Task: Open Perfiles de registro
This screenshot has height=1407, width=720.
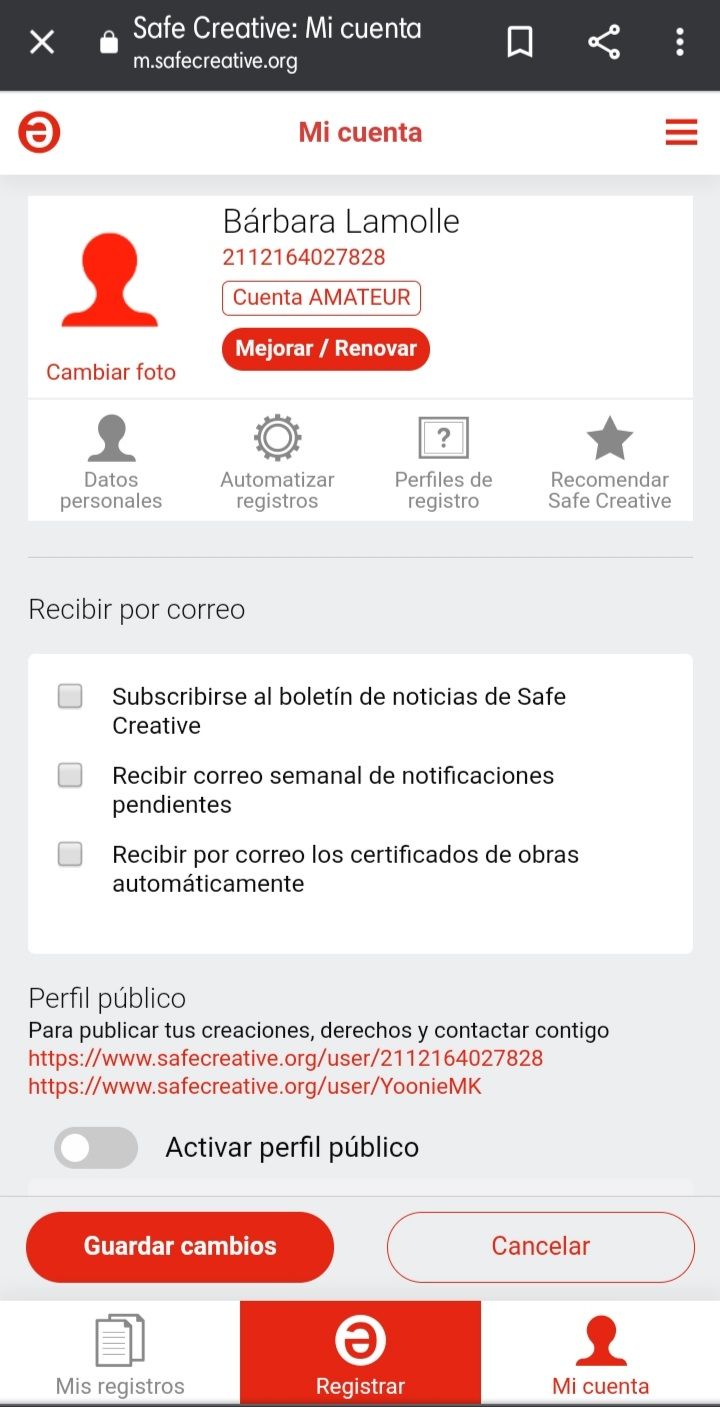Action: 443,462
